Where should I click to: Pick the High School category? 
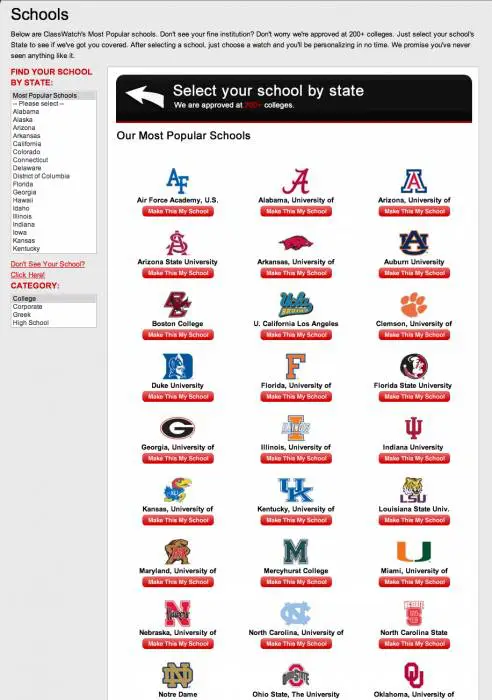click(x=31, y=323)
